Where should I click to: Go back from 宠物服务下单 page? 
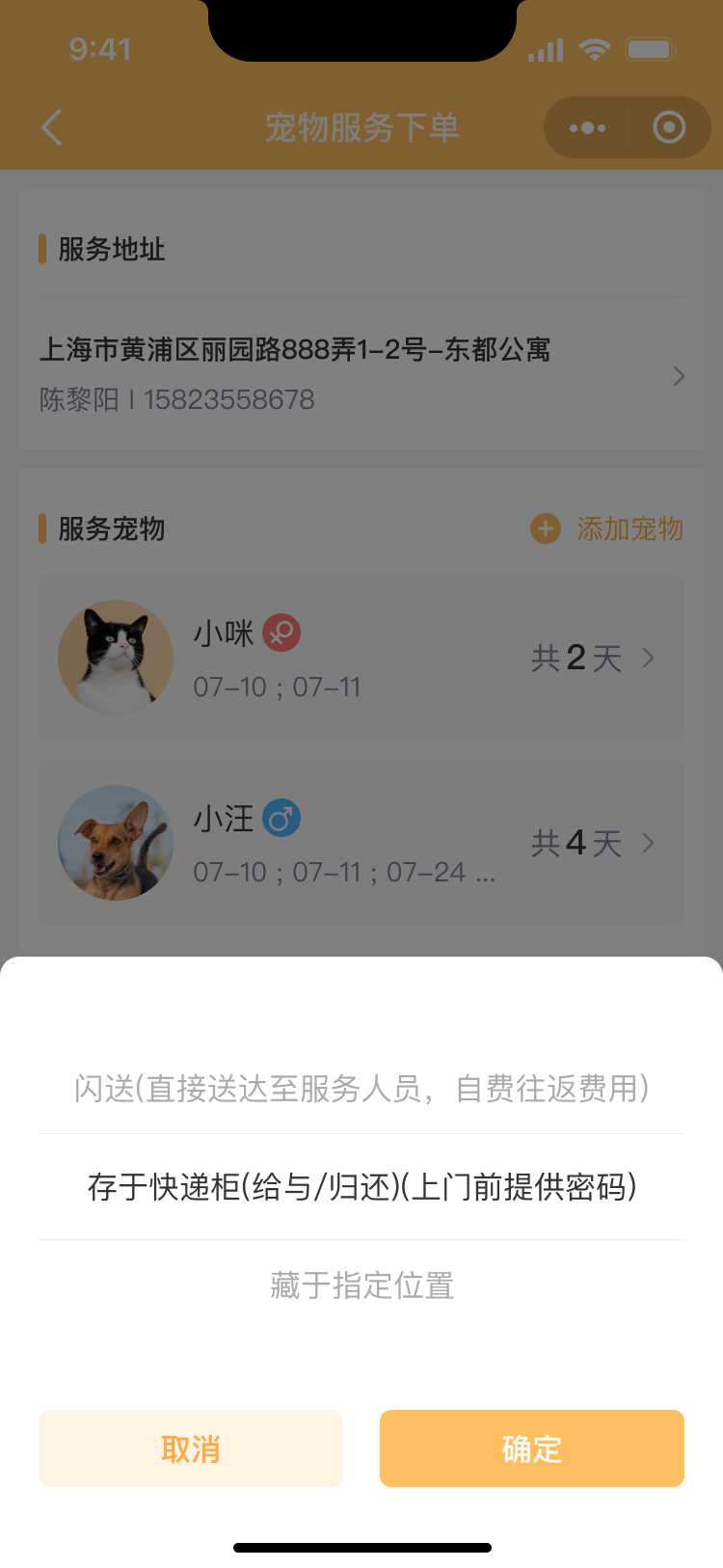pos(52,127)
